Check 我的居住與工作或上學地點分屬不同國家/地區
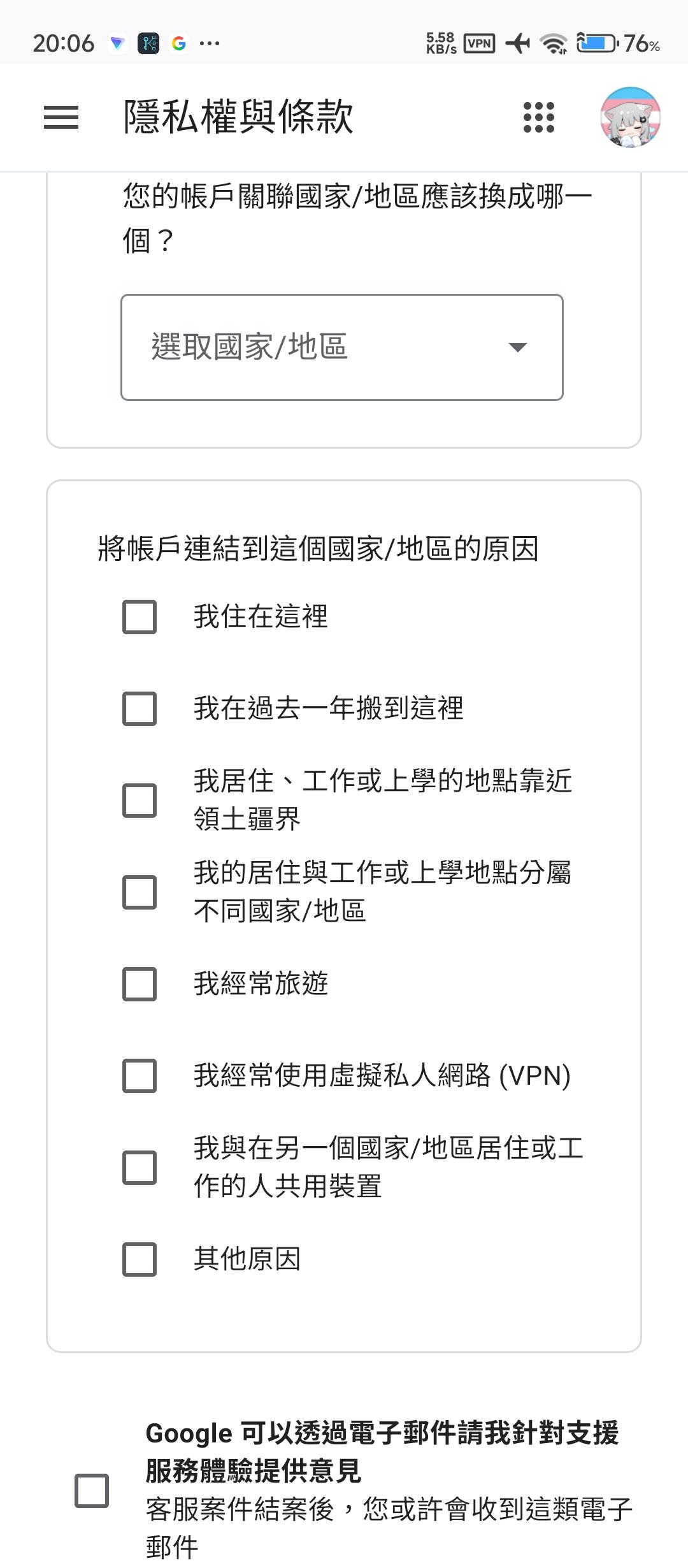 tap(140, 892)
